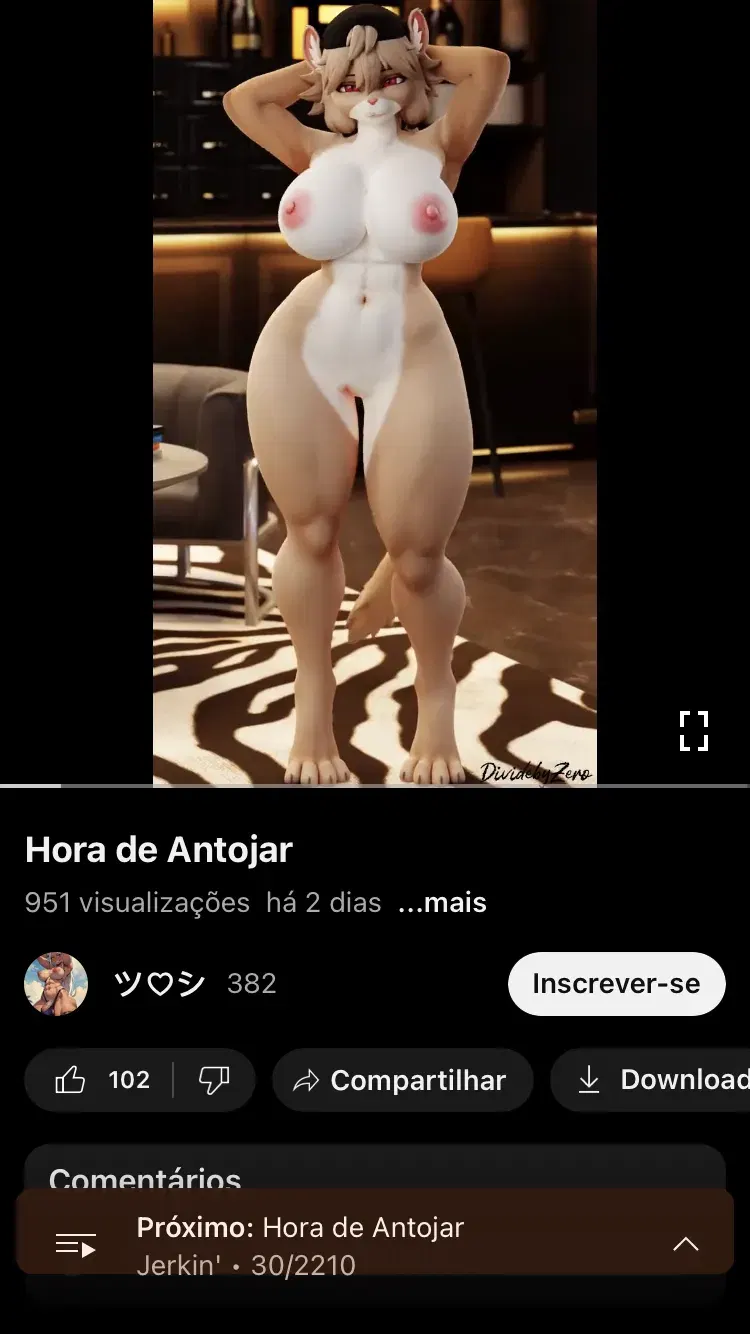
Task: Enter fullscreen video mode
Action: point(694,731)
